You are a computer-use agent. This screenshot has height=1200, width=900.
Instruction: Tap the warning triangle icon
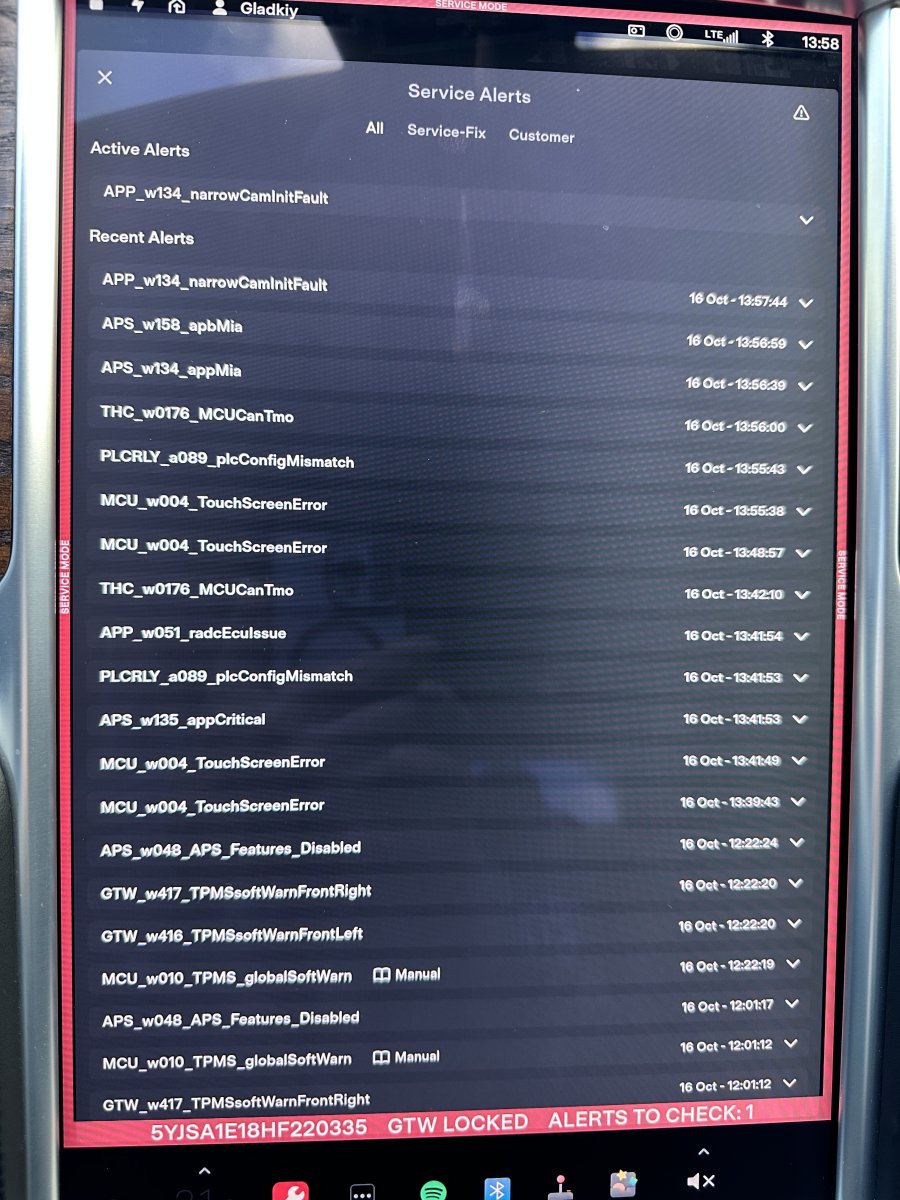801,114
